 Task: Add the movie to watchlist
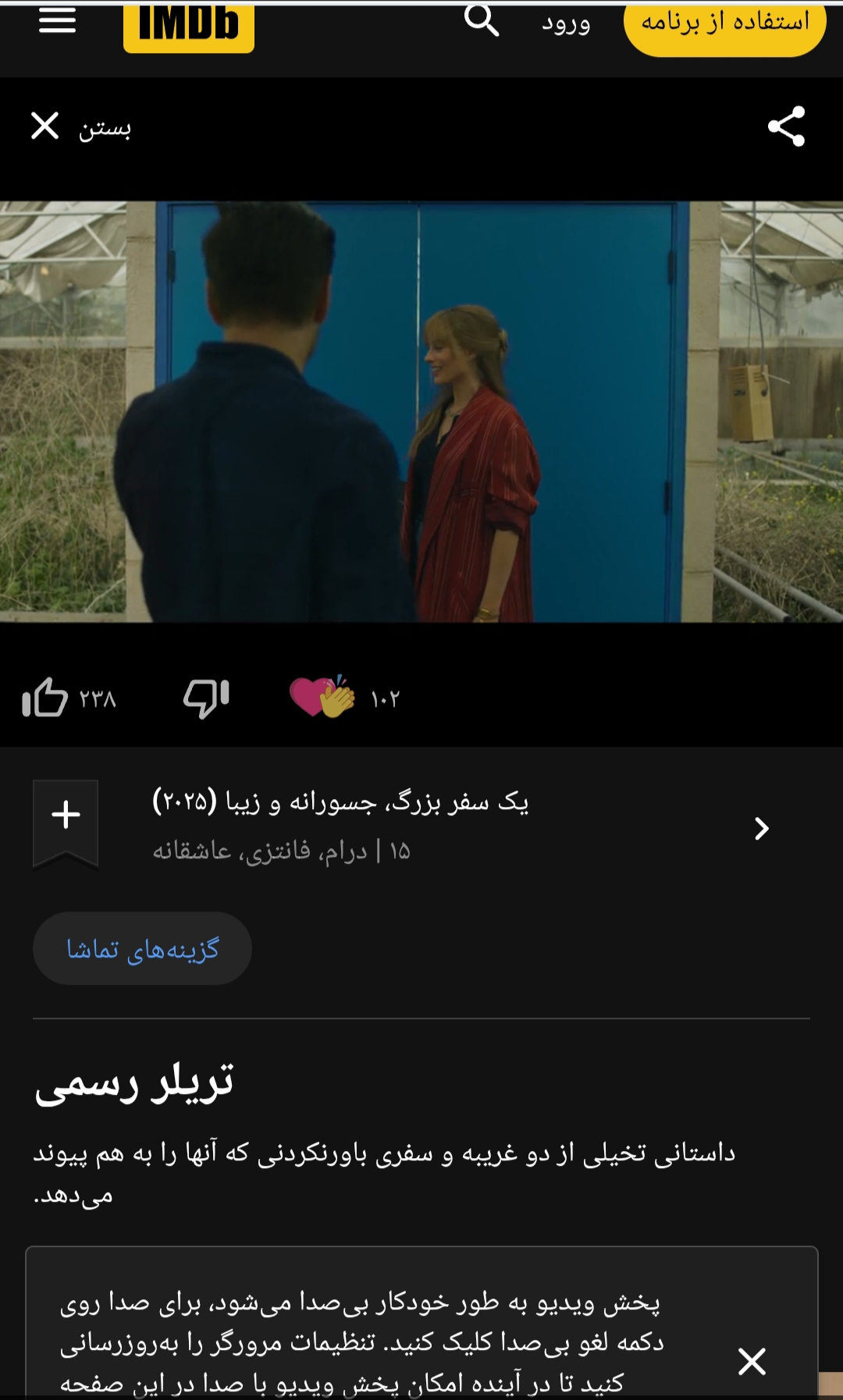point(66,816)
